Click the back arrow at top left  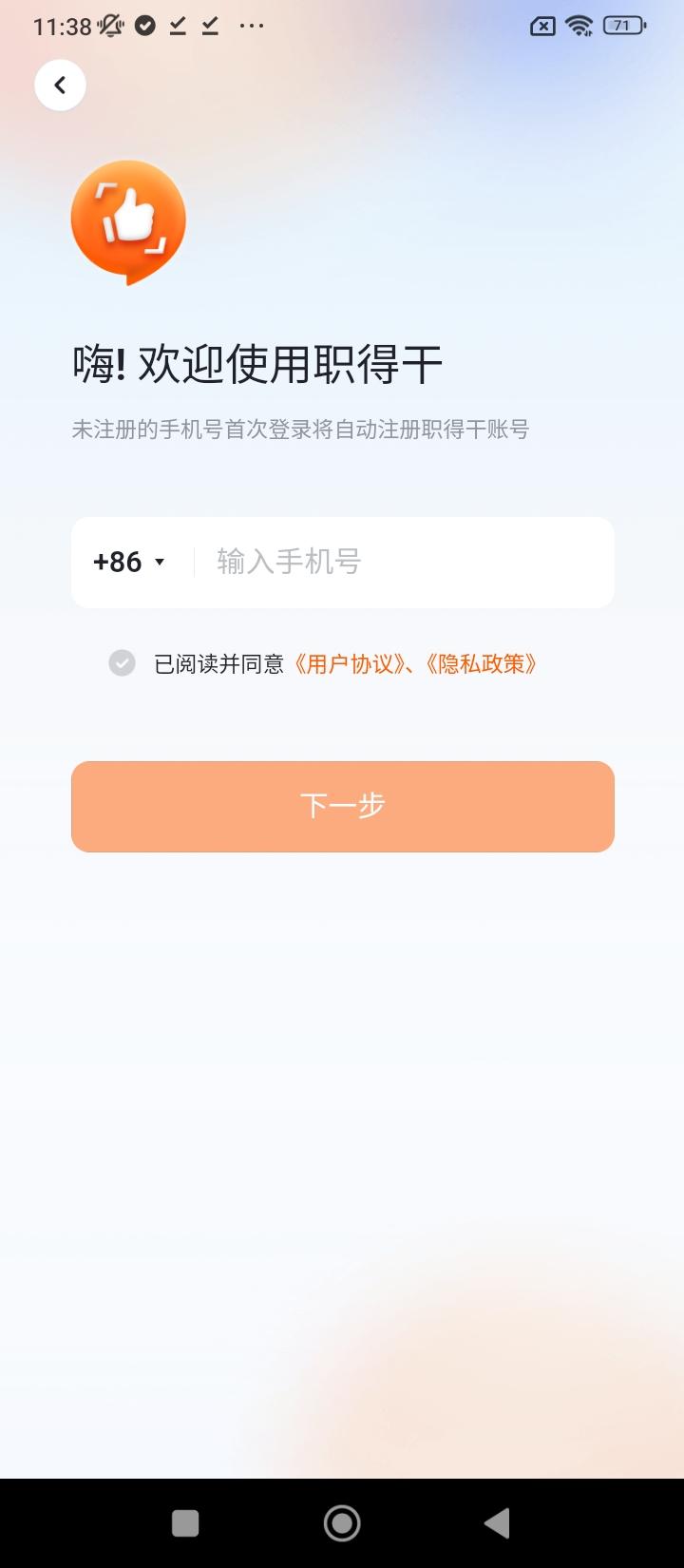tap(60, 85)
